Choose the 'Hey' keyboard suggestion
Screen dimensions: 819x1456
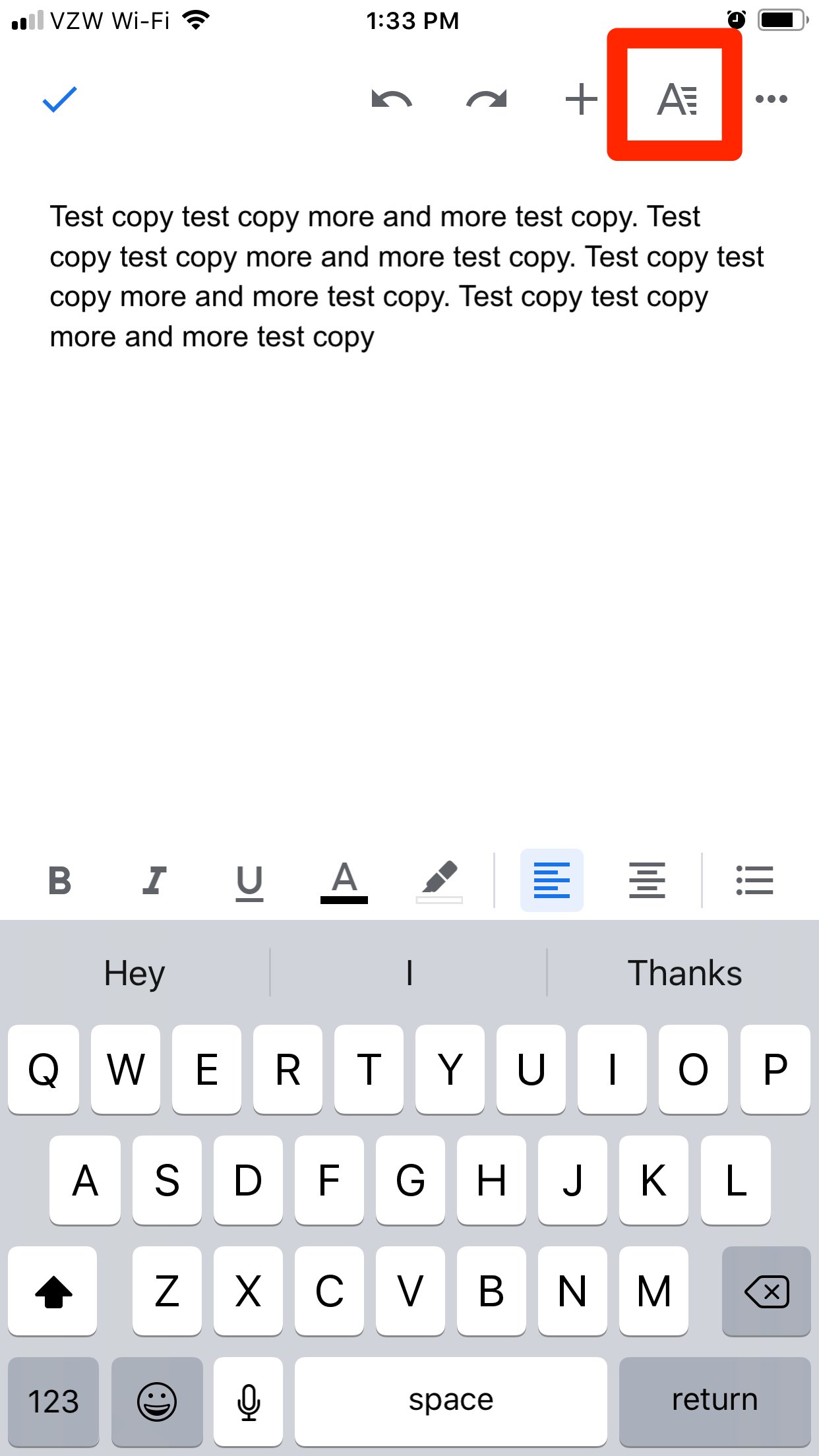(x=135, y=973)
